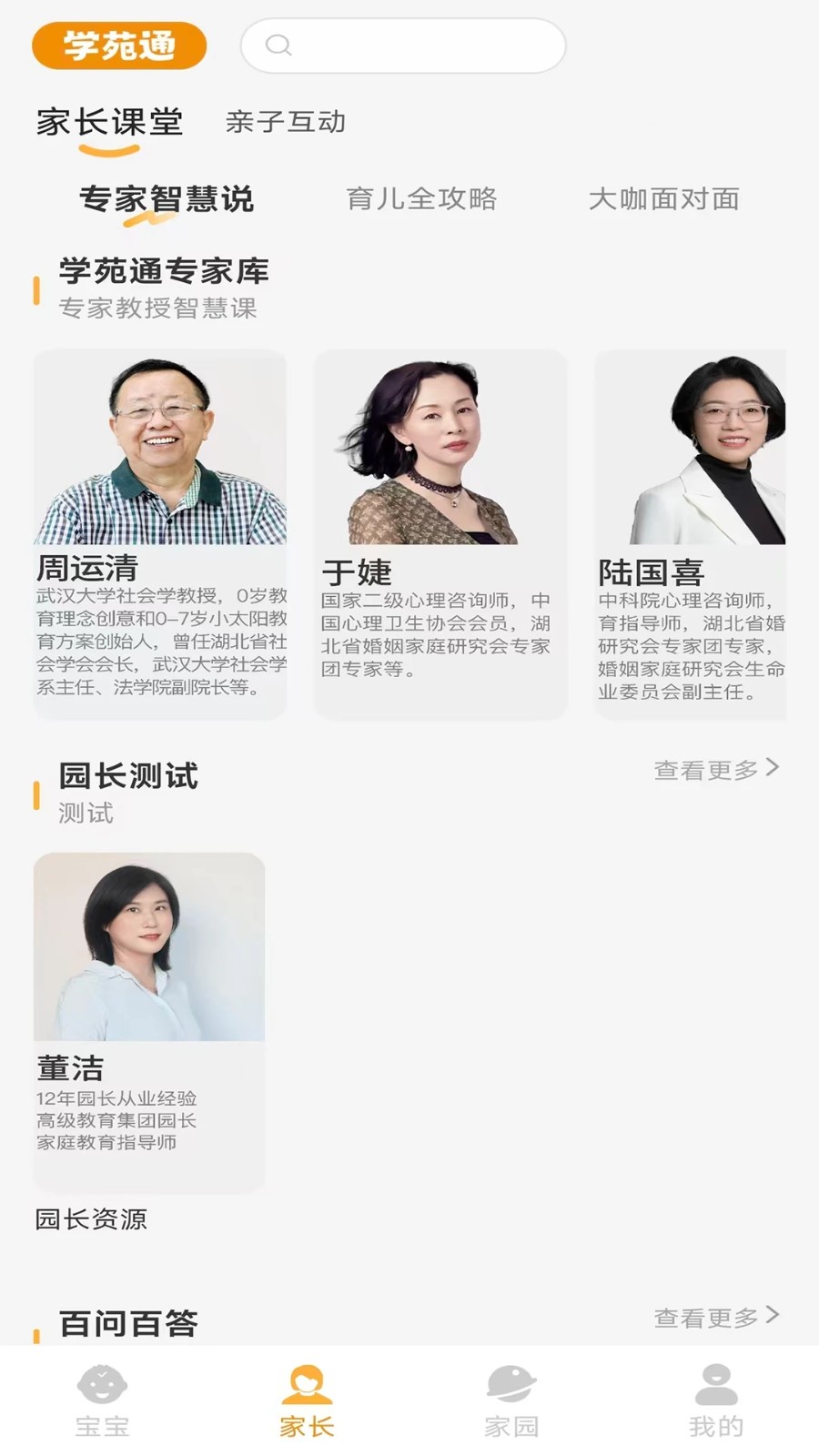Tap principal 董洁's photo card
This screenshot has height=1456, width=819.
coord(150,946)
